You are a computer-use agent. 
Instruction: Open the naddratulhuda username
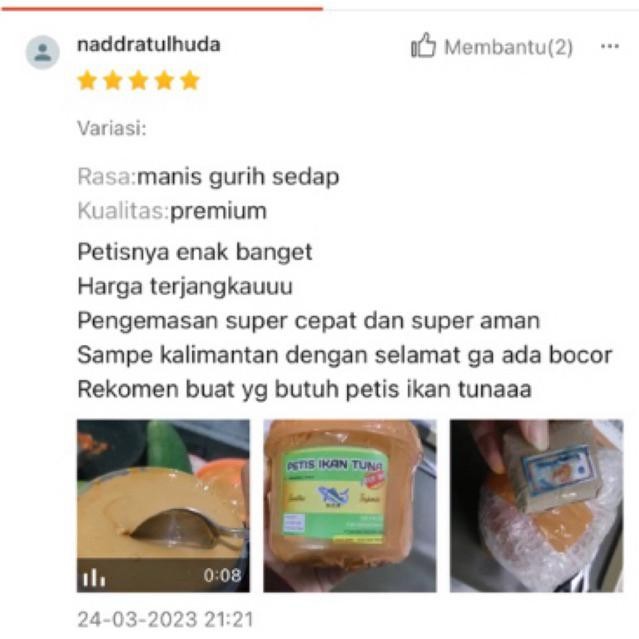point(149,44)
